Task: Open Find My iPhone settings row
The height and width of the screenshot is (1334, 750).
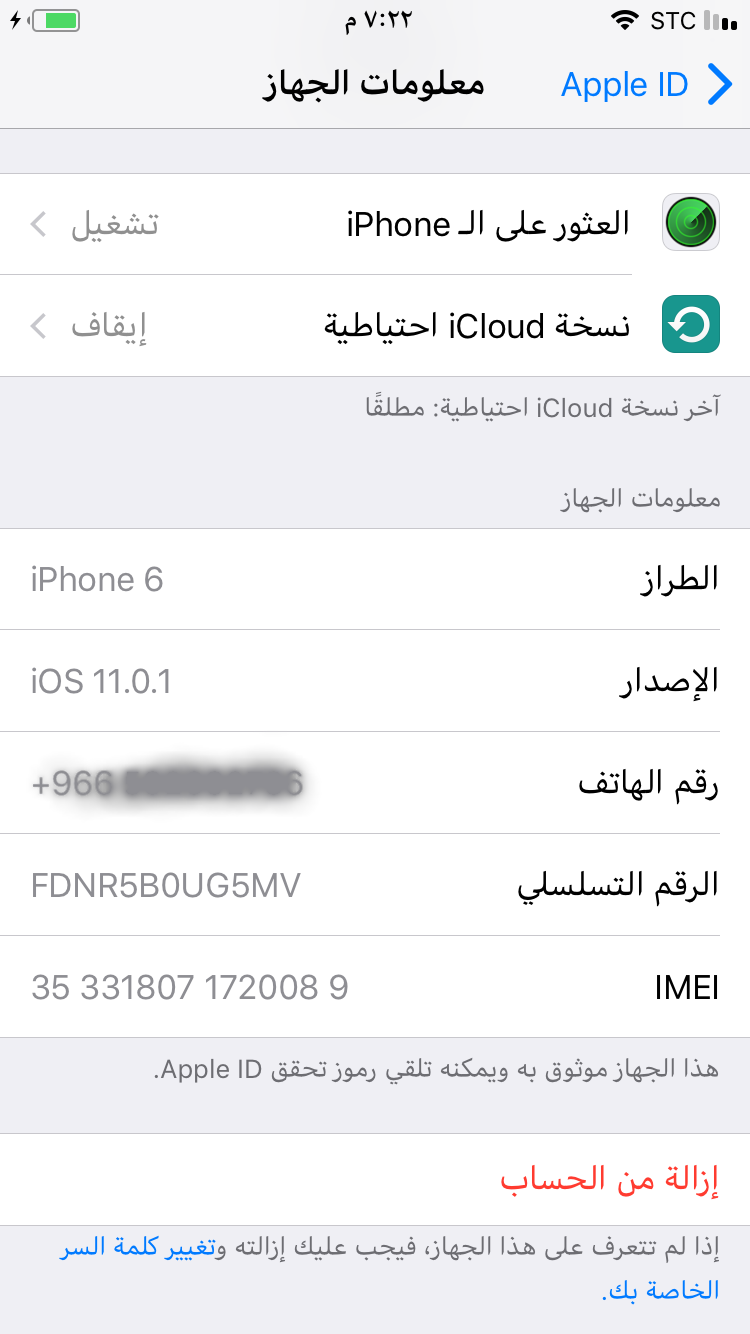Action: [375, 224]
